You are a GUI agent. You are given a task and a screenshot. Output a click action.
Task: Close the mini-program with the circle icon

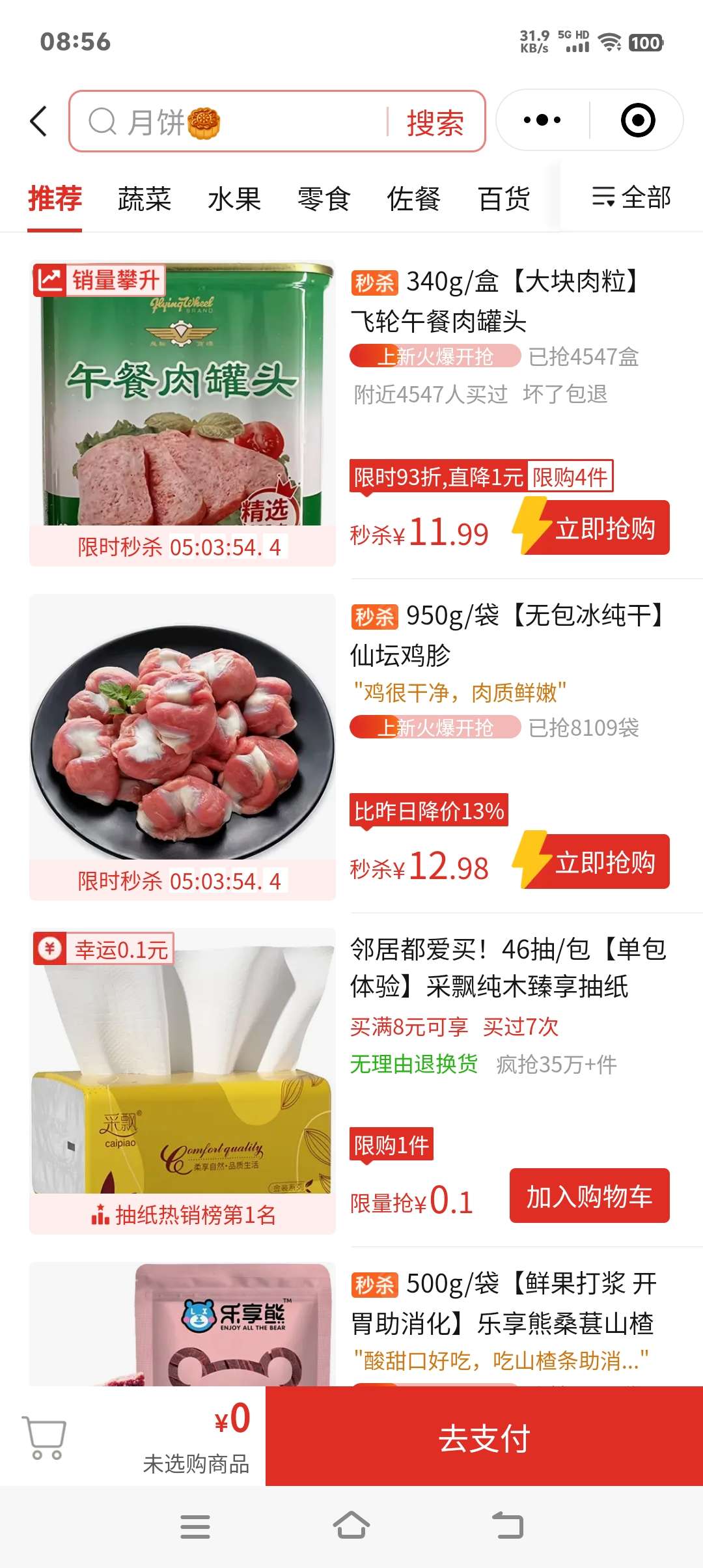(637, 120)
